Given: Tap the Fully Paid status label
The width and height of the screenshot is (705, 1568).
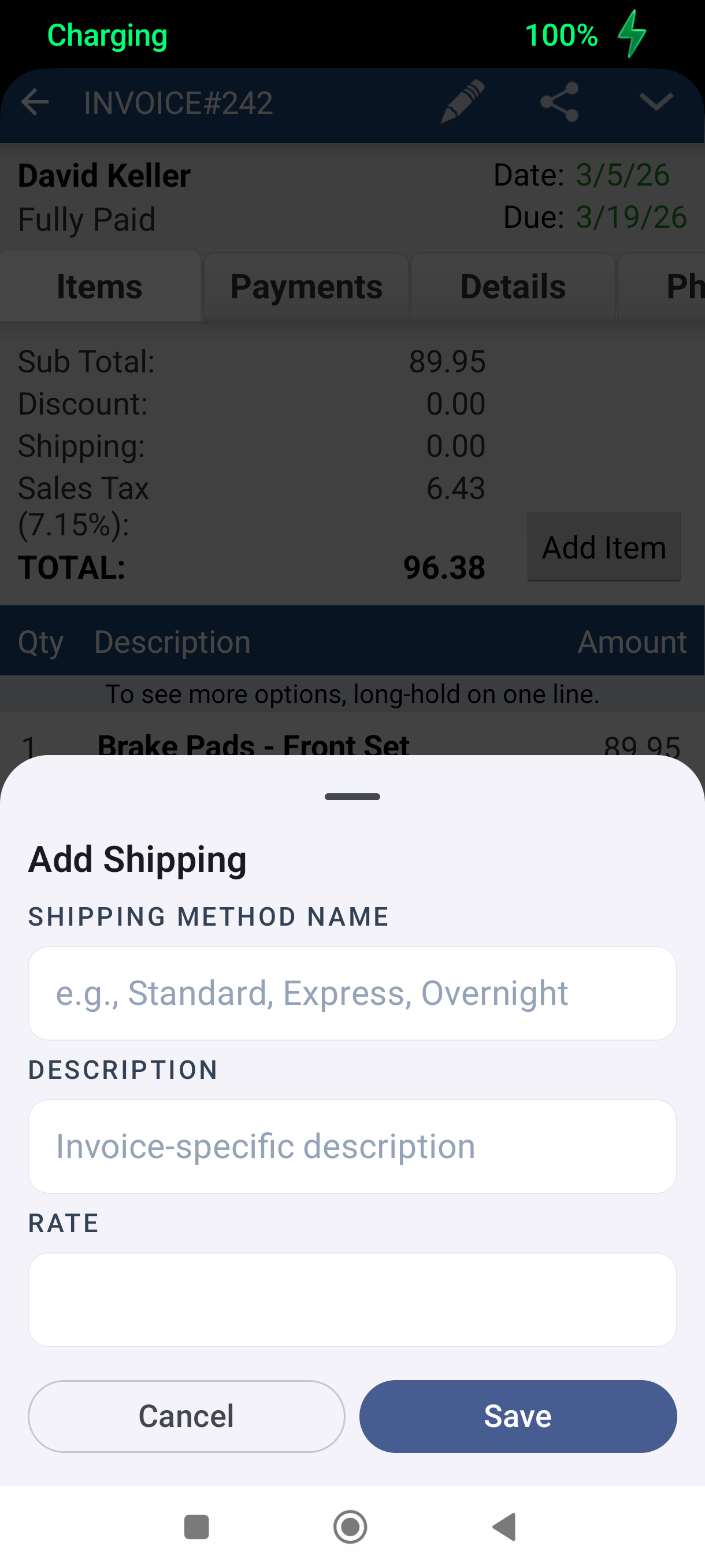Looking at the screenshot, I should [86, 219].
